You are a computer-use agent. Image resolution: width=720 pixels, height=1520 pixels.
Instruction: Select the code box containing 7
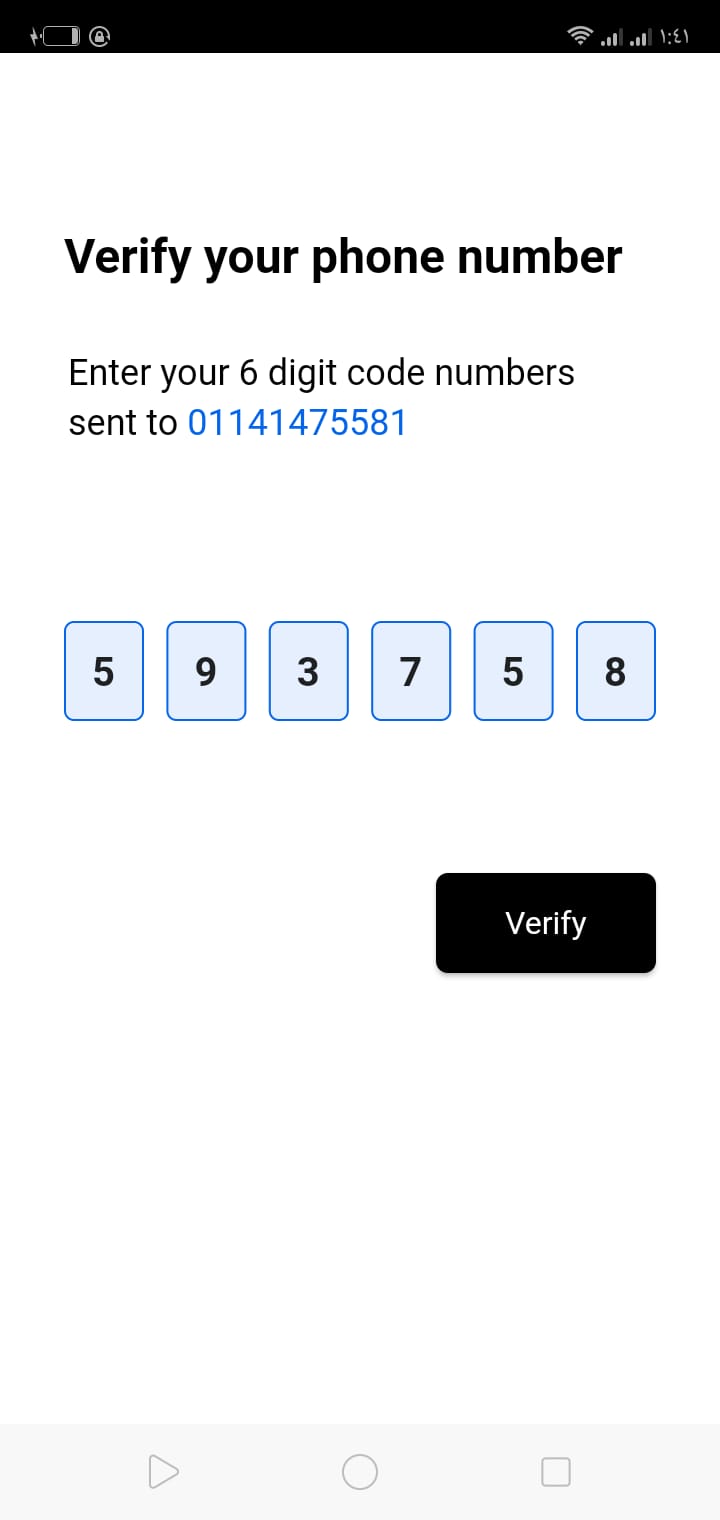tap(411, 671)
